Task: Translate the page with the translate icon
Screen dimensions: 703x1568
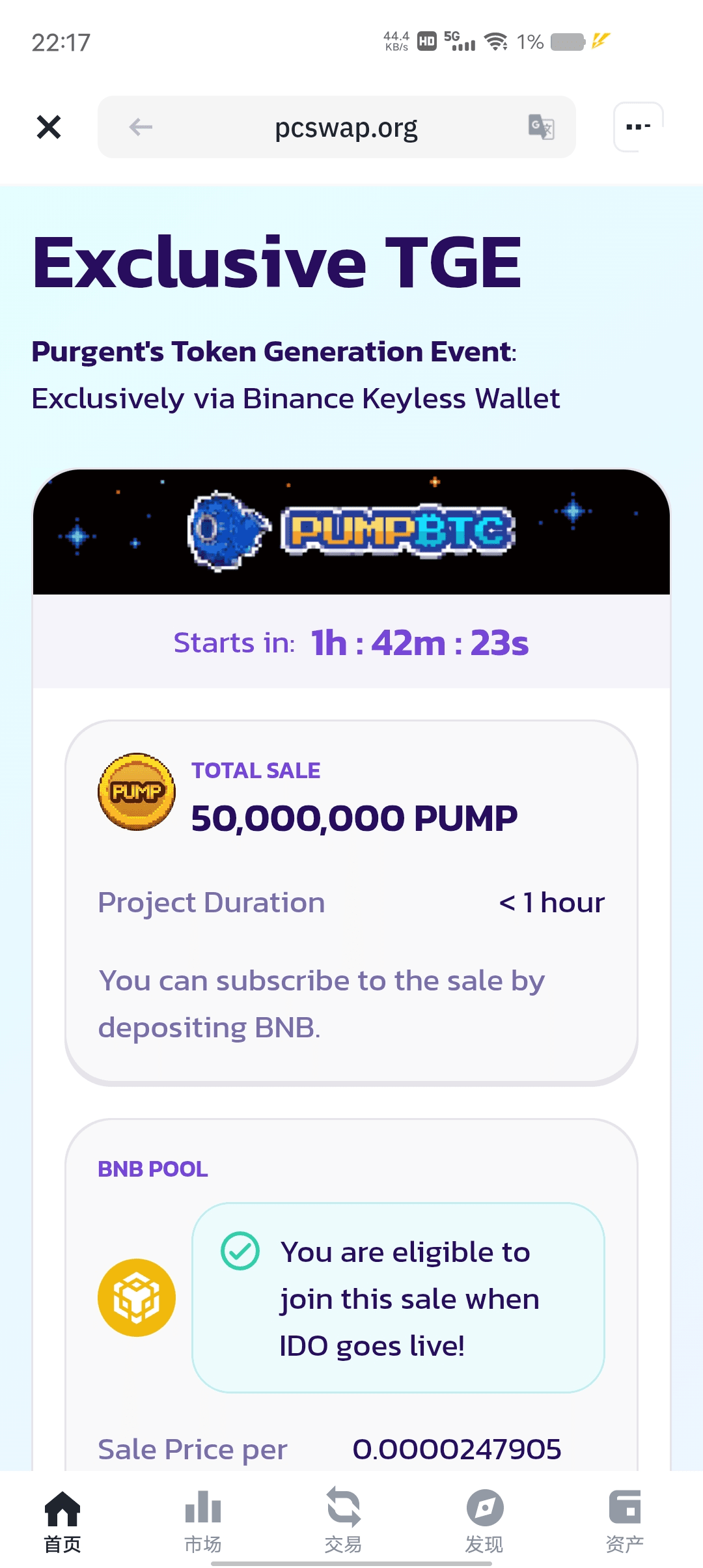Action: 541,127
